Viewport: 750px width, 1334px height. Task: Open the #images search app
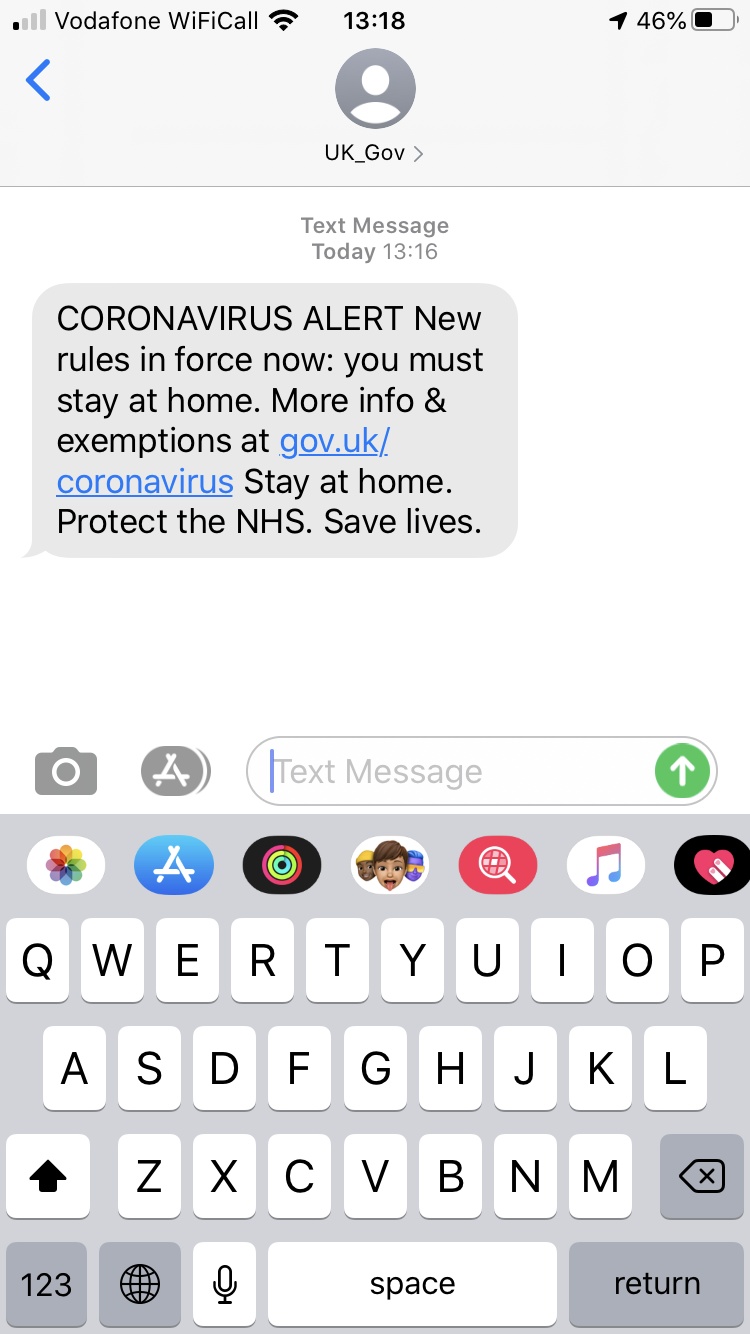pyautogui.click(x=498, y=865)
